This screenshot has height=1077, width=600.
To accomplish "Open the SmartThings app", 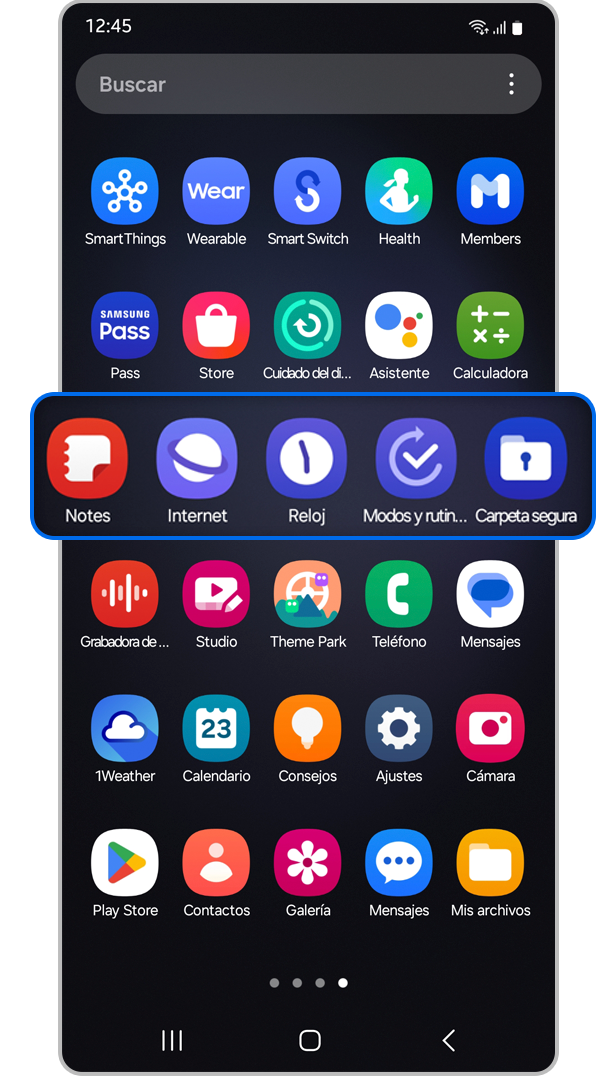I will pyautogui.click(x=125, y=191).
